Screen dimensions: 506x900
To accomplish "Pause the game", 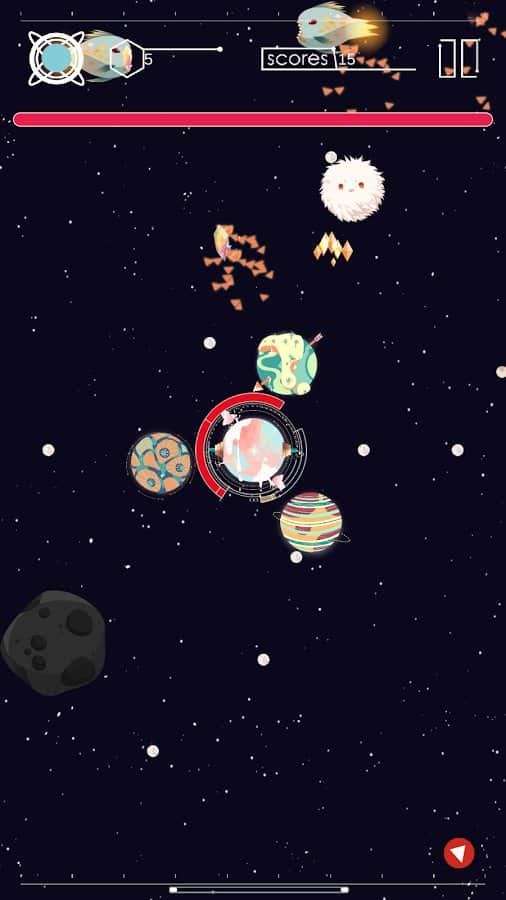I will [458, 59].
